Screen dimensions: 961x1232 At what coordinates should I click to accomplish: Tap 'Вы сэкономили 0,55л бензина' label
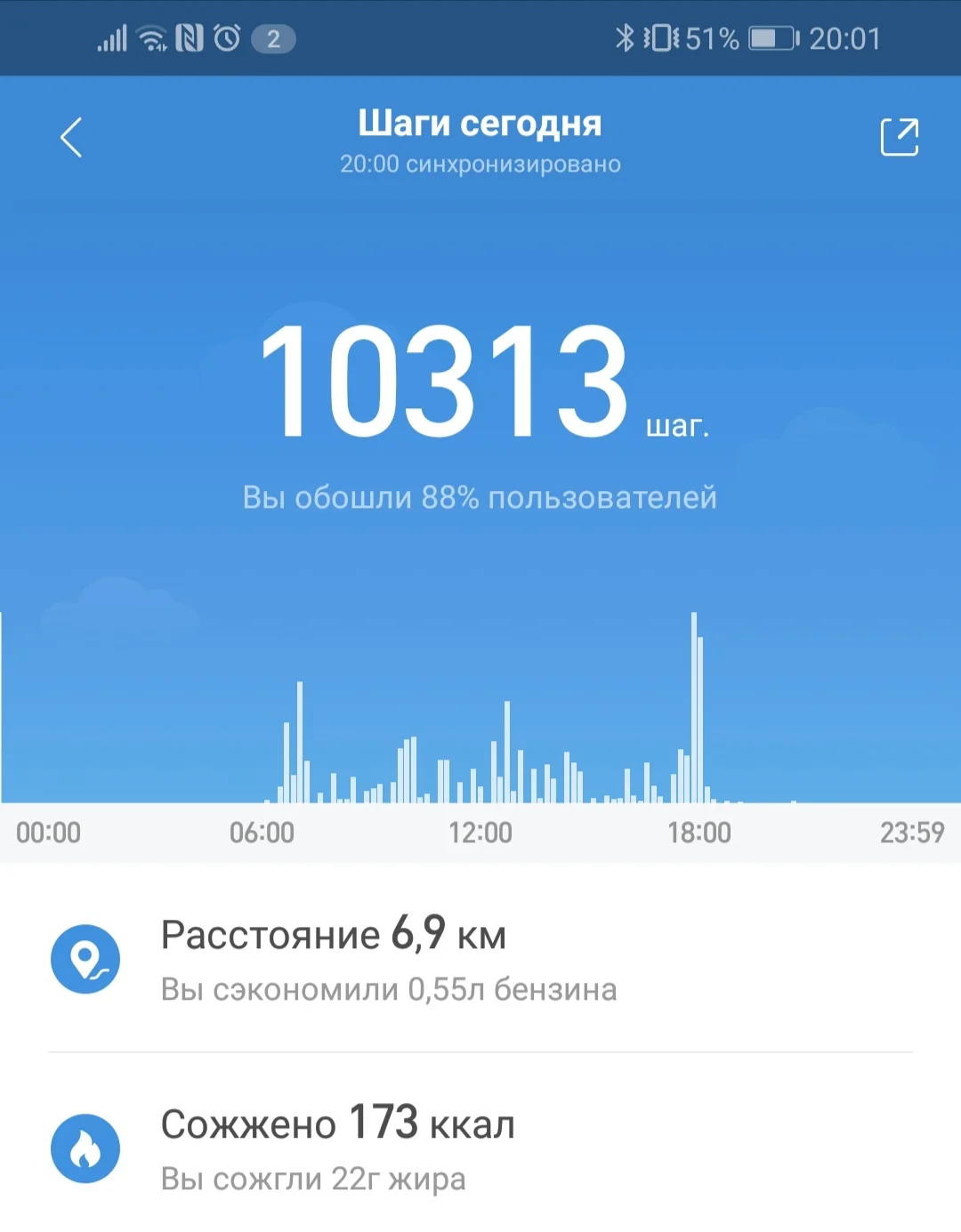(x=389, y=988)
